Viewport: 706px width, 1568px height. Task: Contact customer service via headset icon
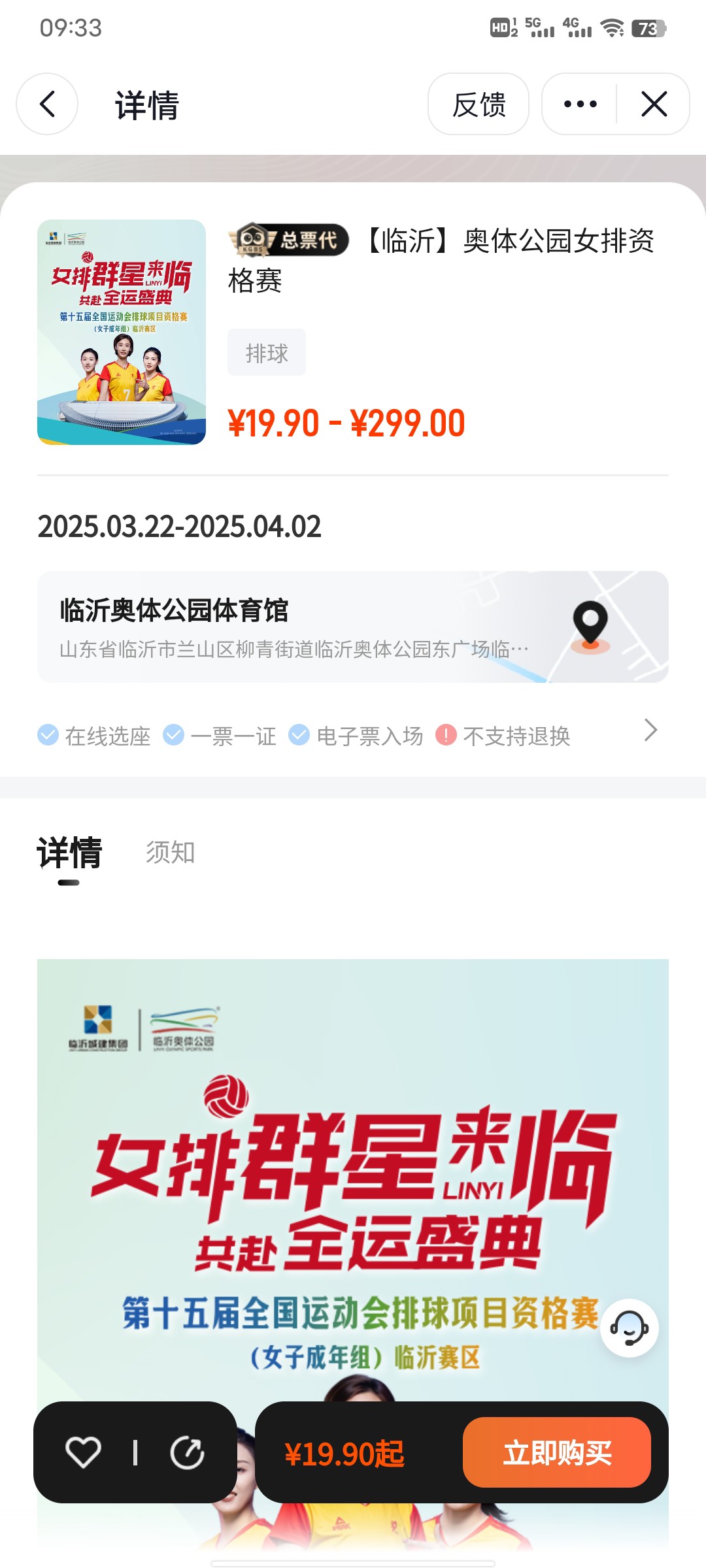(629, 1328)
